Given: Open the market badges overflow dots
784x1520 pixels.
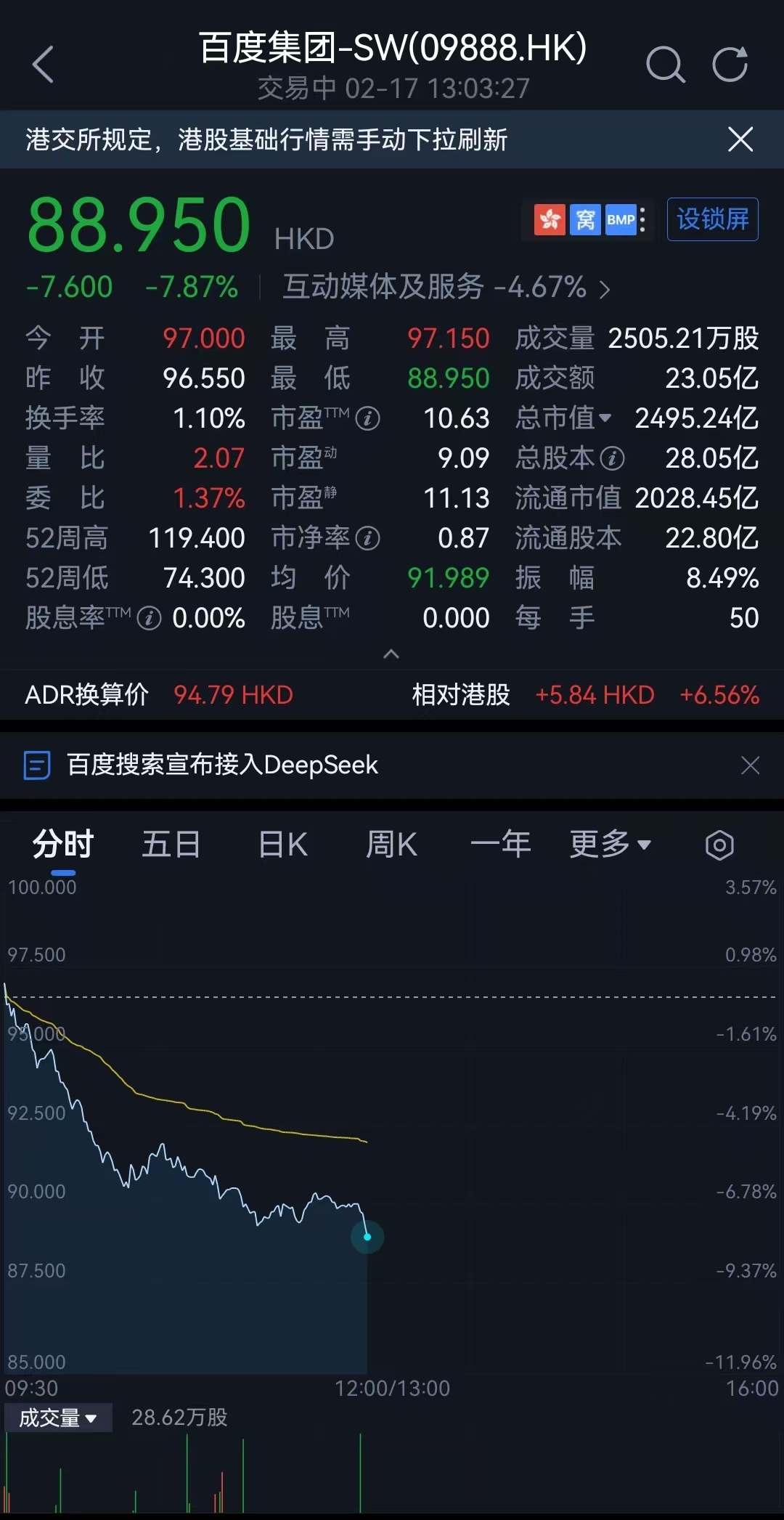Looking at the screenshot, I should pyautogui.click(x=642, y=219).
